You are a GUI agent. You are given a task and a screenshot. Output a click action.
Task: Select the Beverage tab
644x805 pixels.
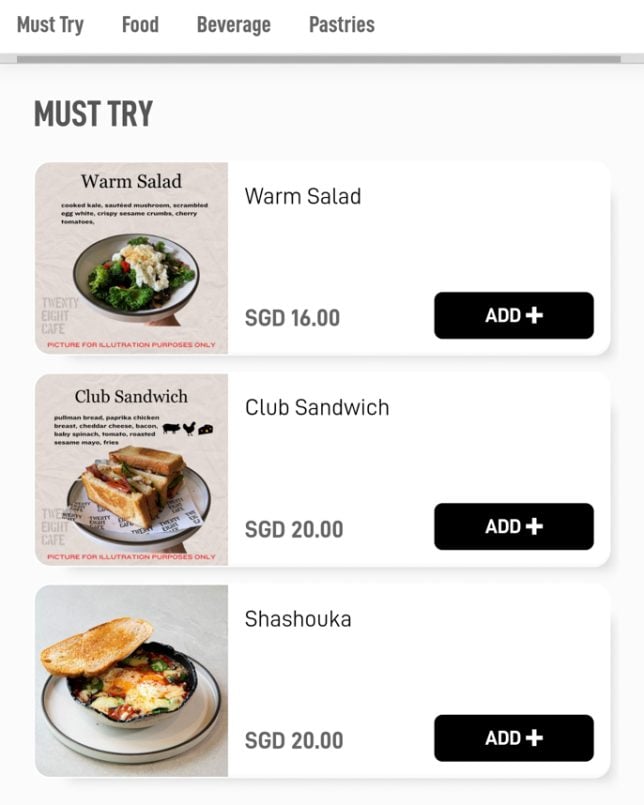click(x=233, y=25)
